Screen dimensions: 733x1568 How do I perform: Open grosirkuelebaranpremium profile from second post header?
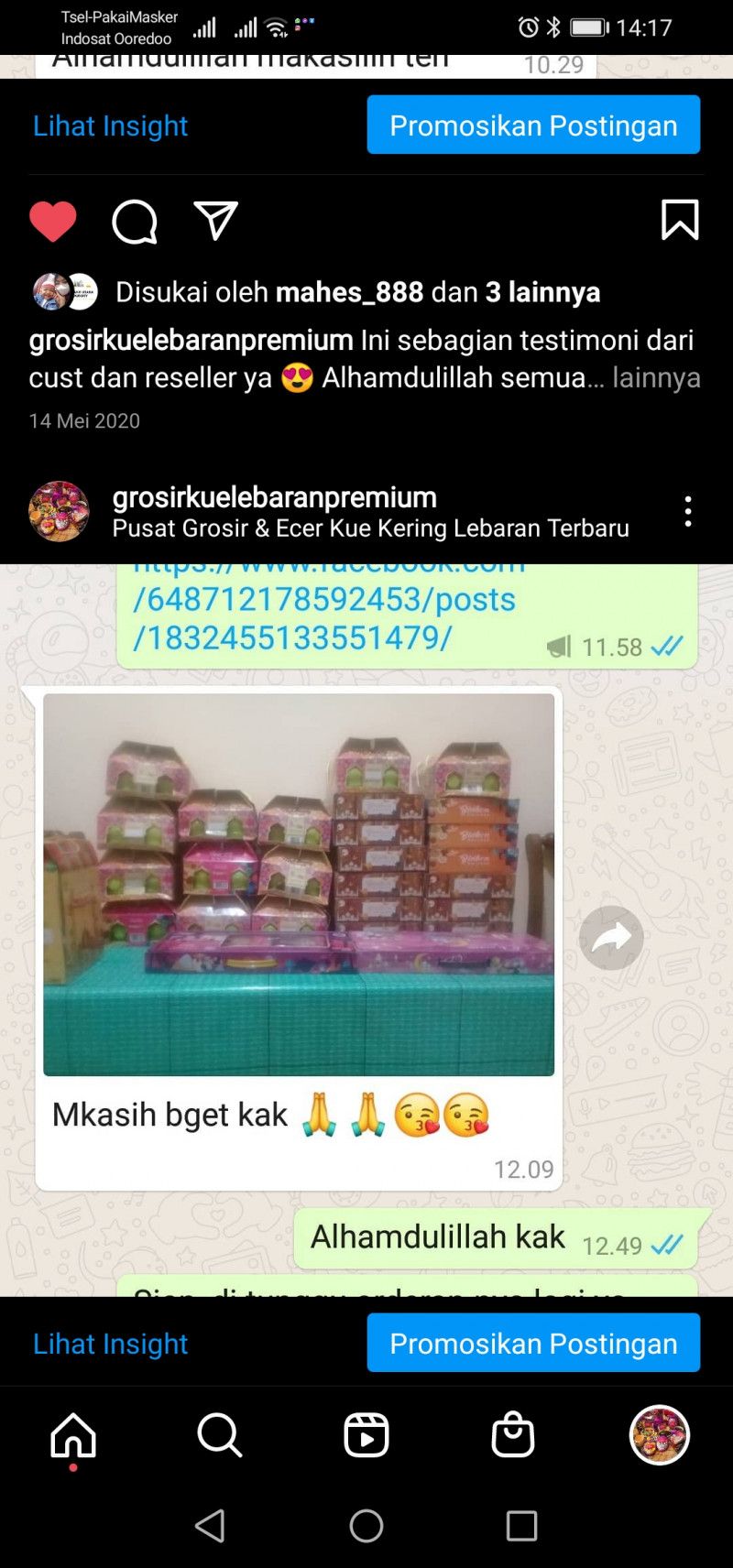coord(274,497)
